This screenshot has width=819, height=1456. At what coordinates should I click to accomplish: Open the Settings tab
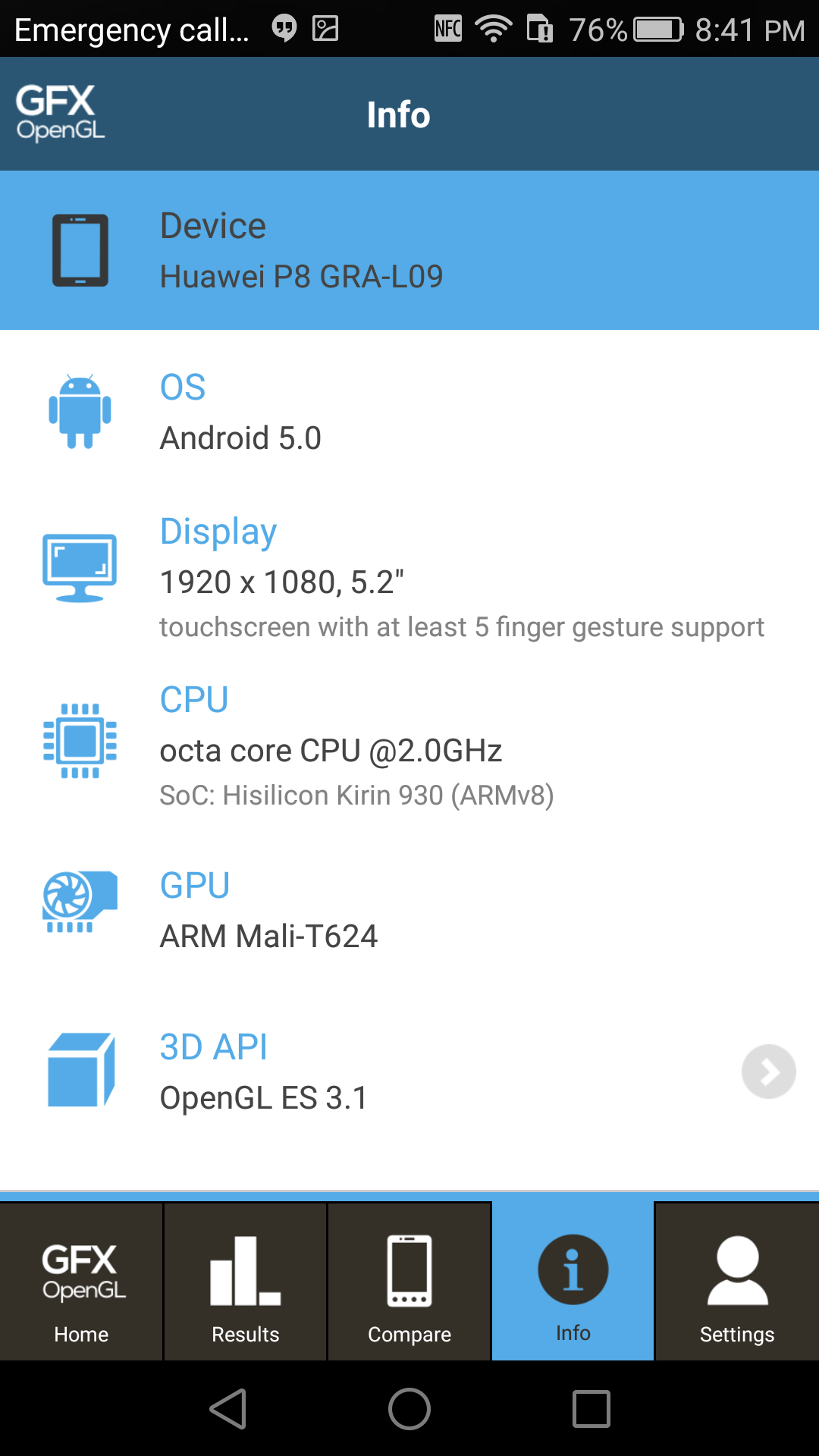[736, 1282]
